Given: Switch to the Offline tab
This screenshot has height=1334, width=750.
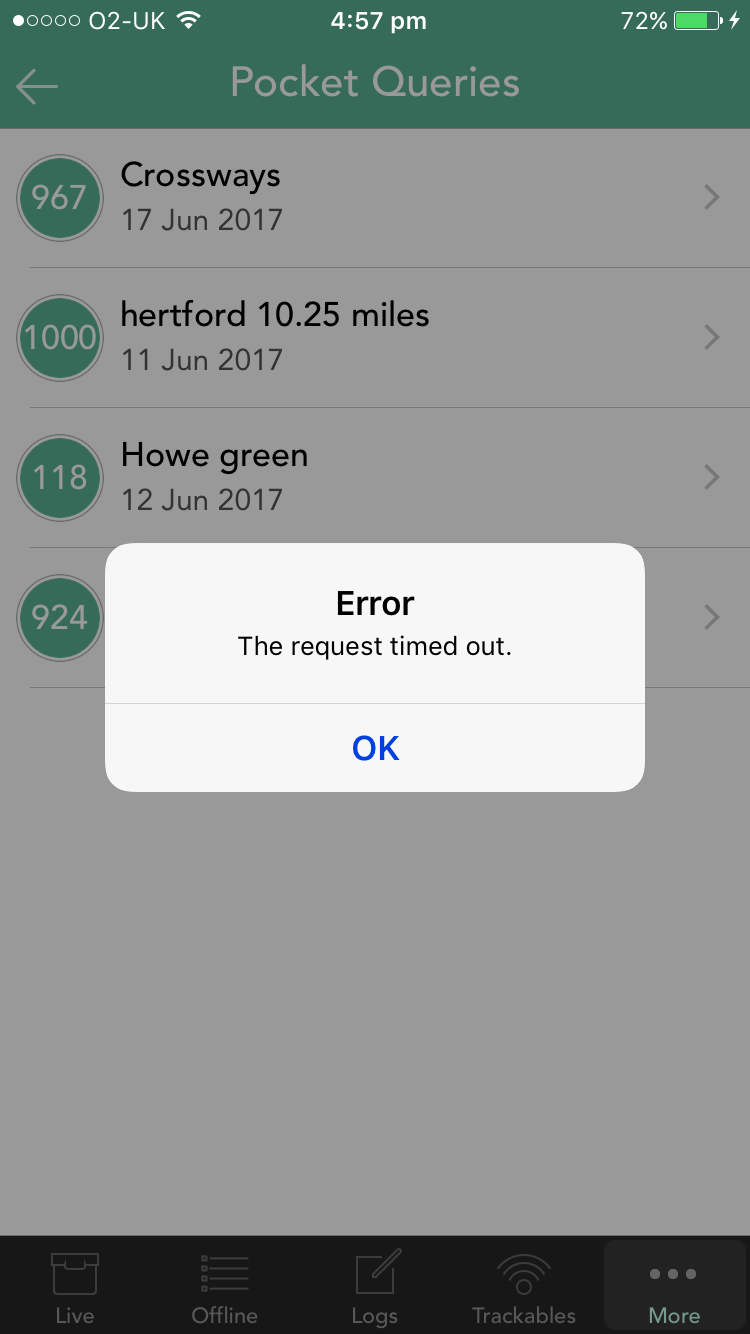Looking at the screenshot, I should 225,1287.
